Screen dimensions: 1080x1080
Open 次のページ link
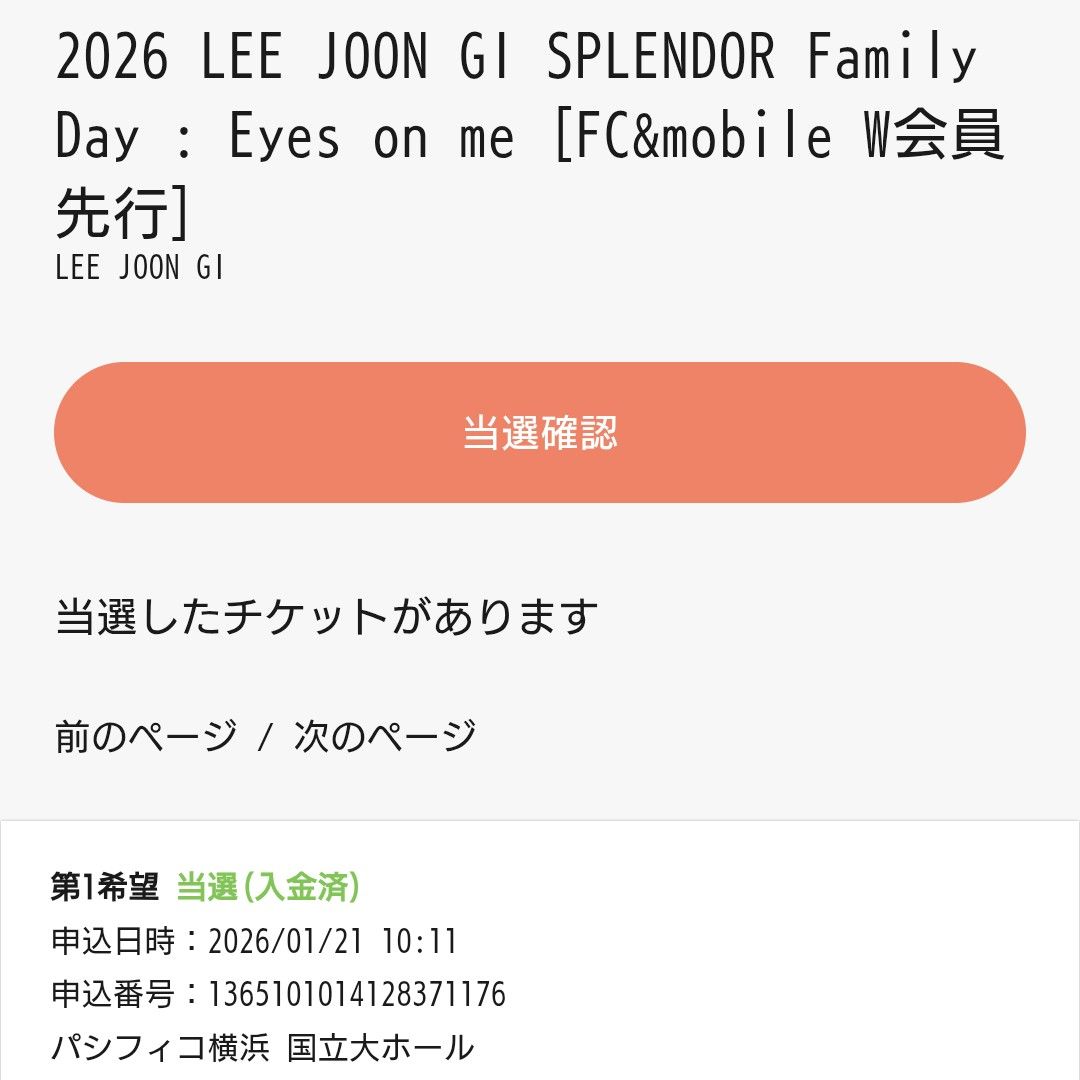(x=385, y=737)
